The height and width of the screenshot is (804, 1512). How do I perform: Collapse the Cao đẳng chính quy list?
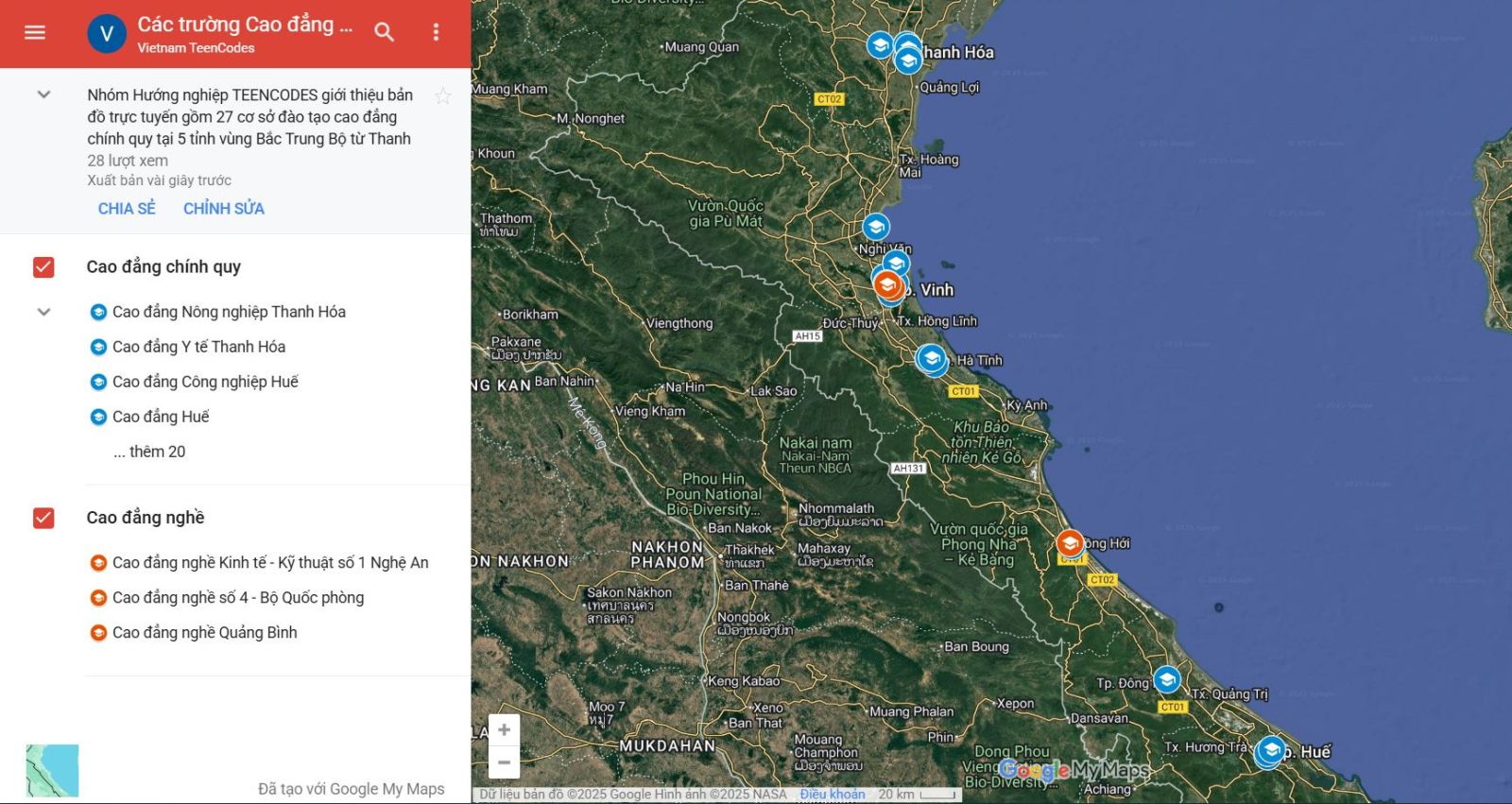tap(43, 312)
